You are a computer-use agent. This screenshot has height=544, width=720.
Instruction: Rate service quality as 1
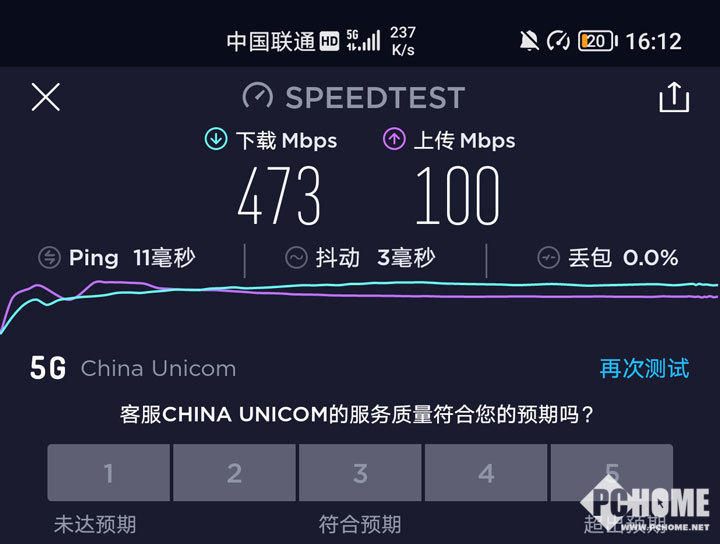click(109, 473)
